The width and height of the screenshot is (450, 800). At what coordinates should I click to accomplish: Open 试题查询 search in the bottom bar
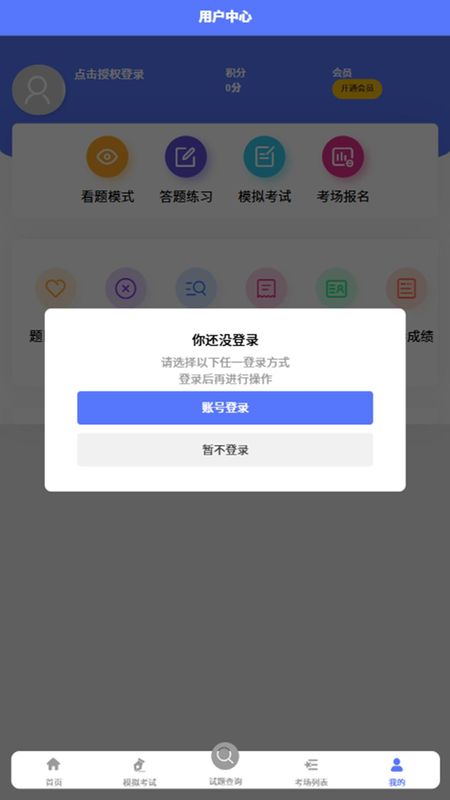coord(225,764)
